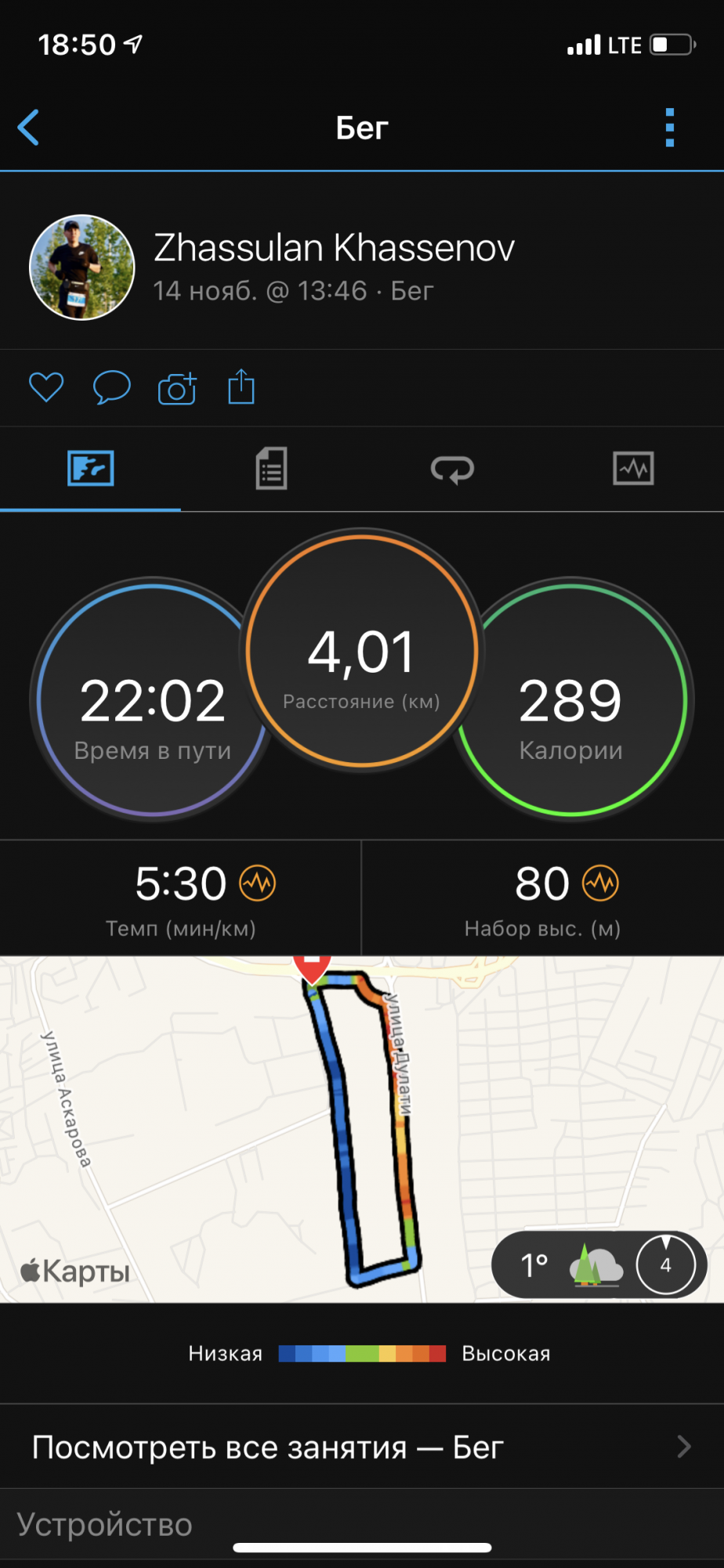Like this run with the heart icon
The image size is (724, 1568).
(46, 387)
